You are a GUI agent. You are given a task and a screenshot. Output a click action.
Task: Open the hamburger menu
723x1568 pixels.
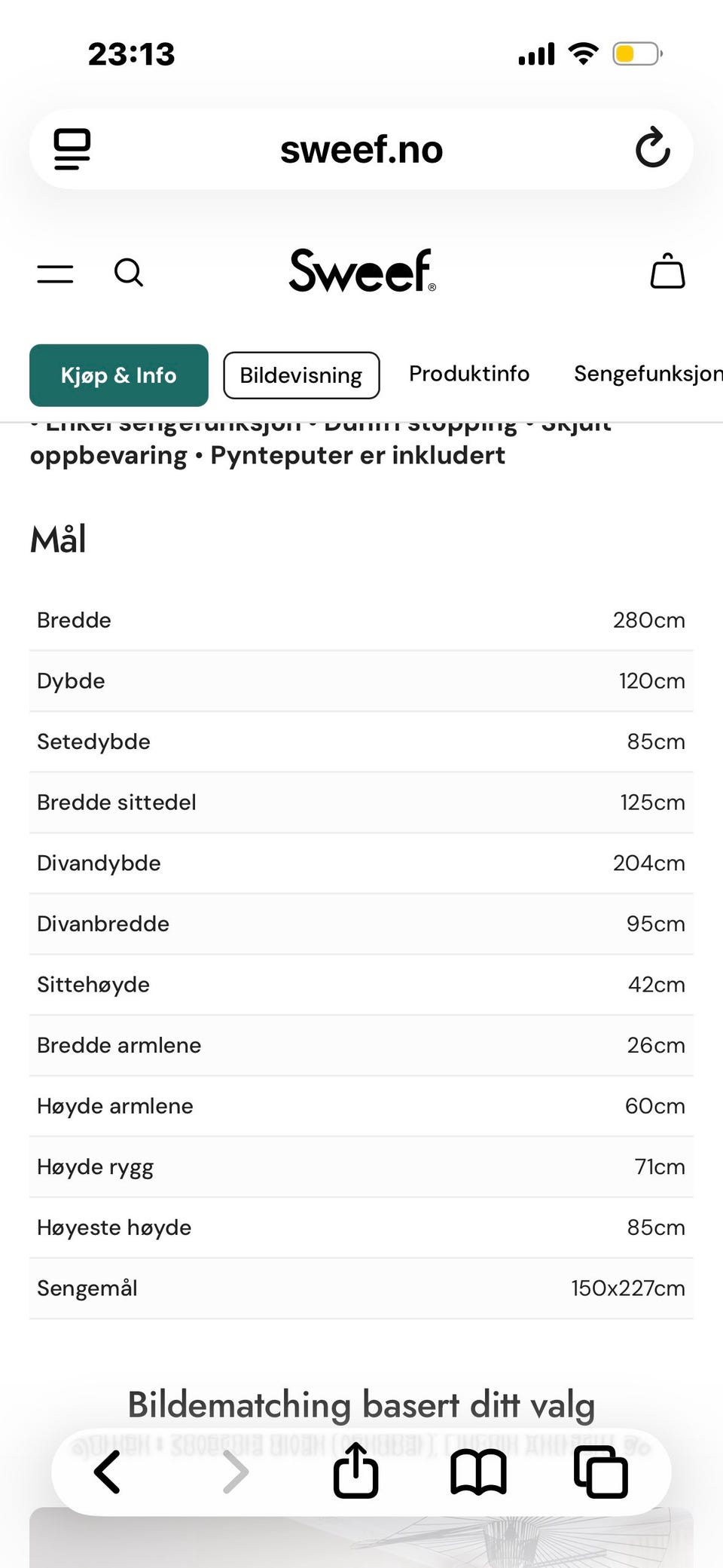(x=56, y=274)
